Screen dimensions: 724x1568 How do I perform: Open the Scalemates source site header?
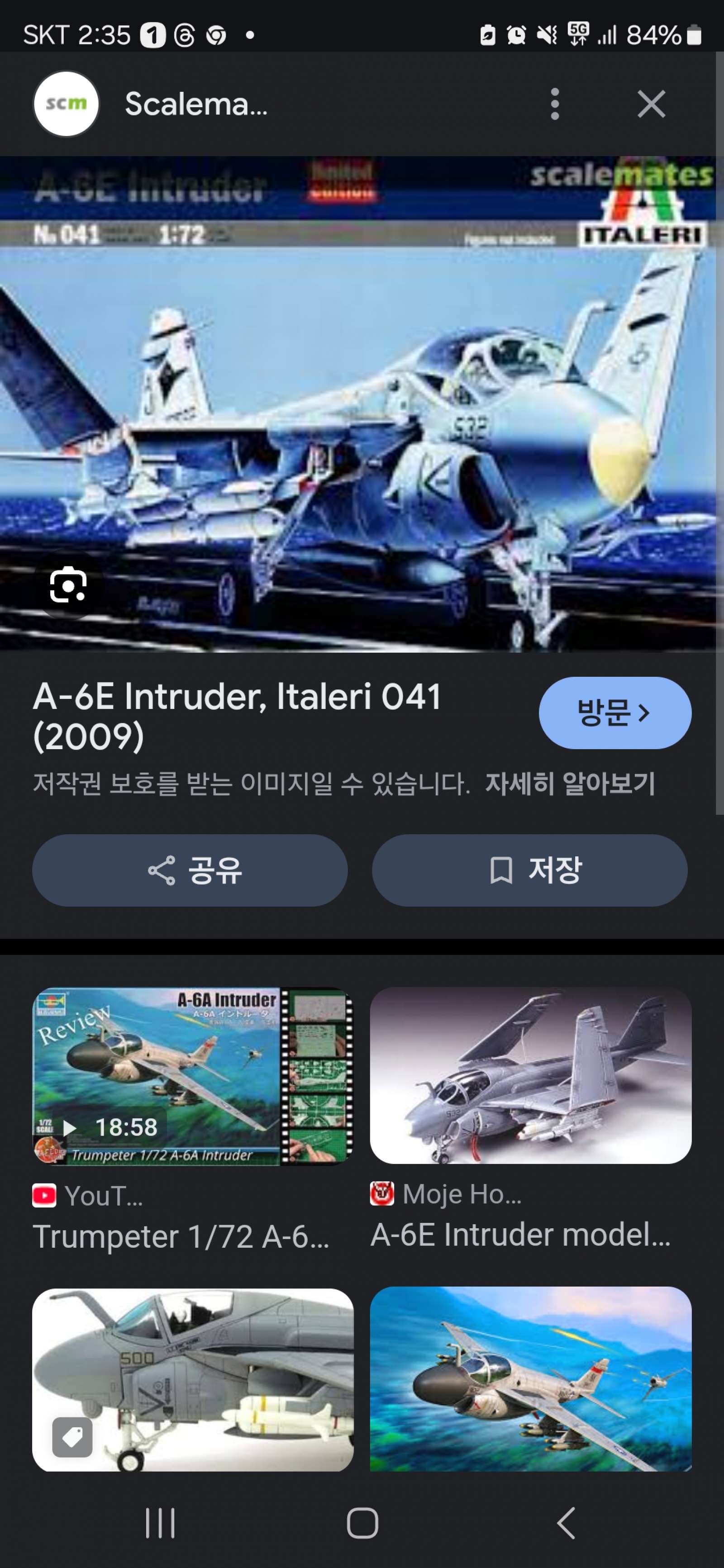(195, 104)
